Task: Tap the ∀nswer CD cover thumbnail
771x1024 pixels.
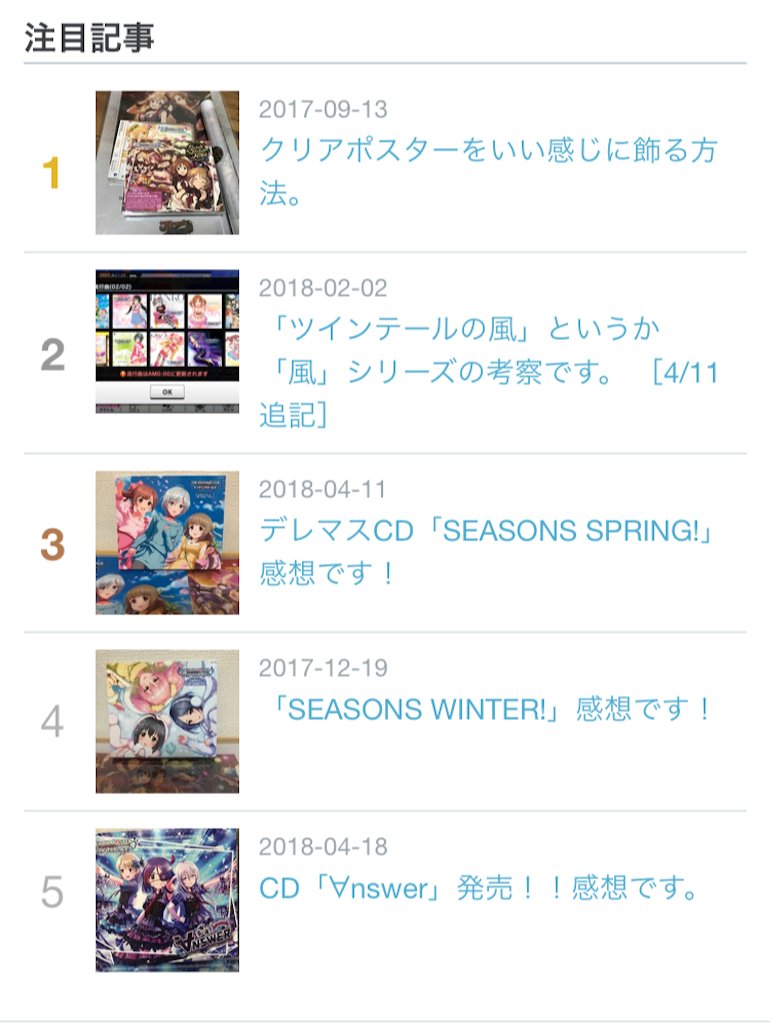Action: point(167,900)
